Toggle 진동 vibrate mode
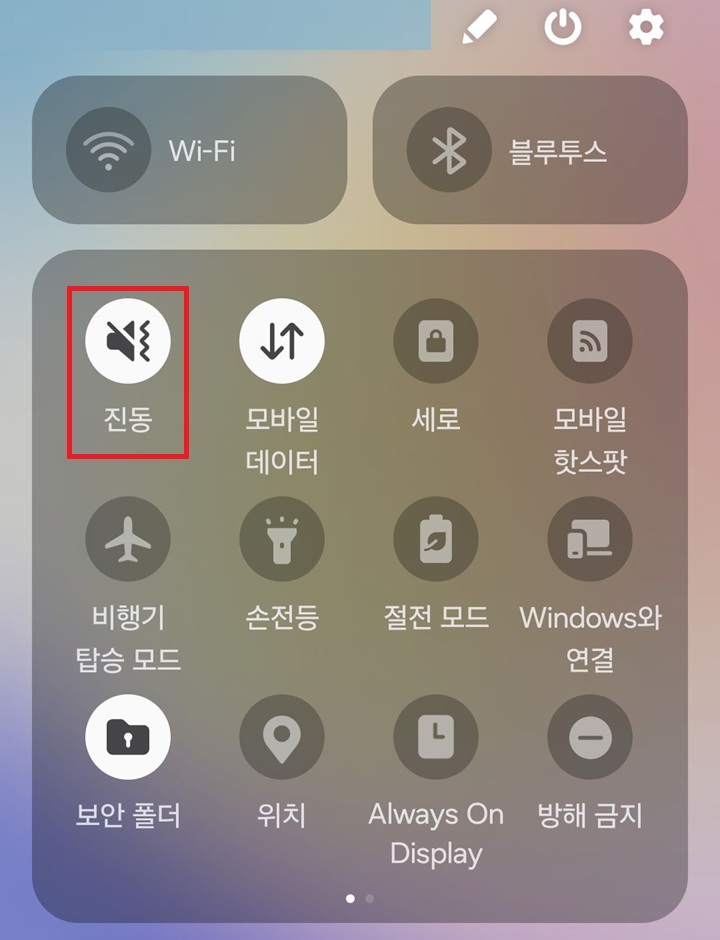720x940 pixels. (x=128, y=340)
